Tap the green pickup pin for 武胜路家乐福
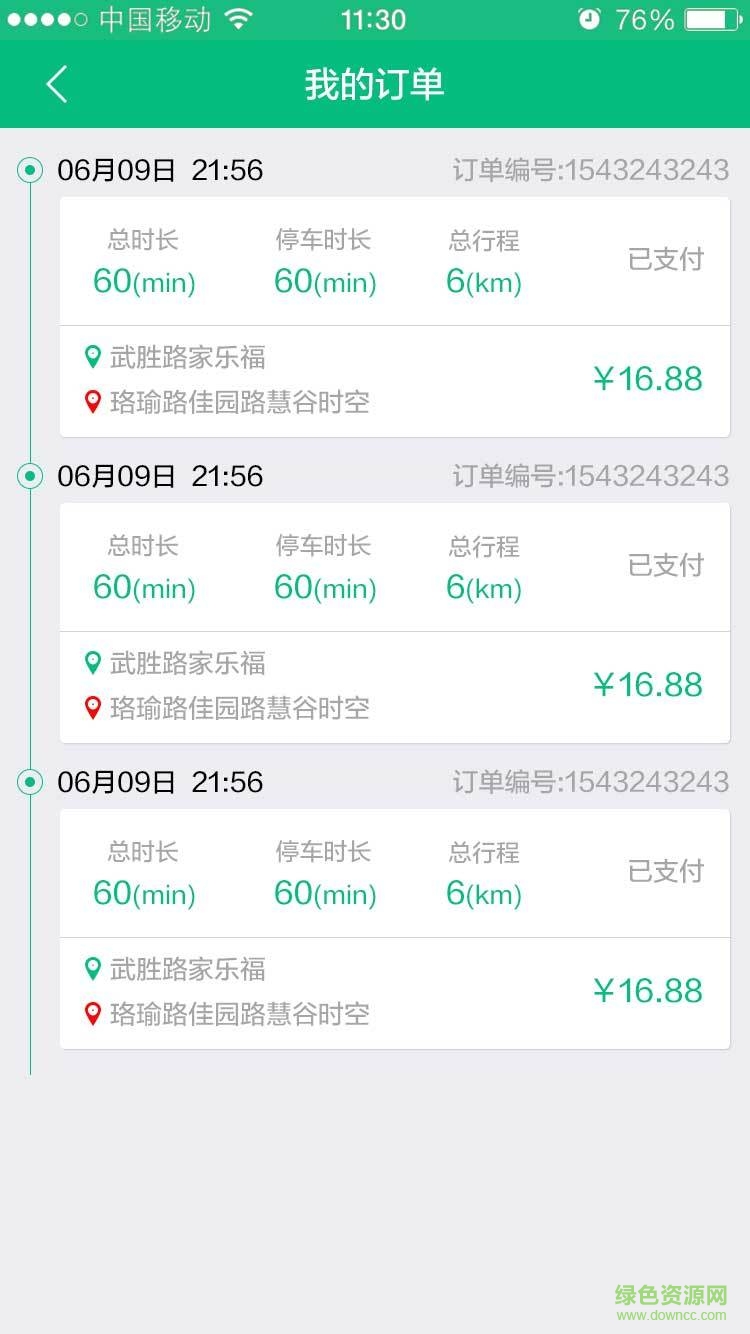The image size is (750, 1334). click(93, 355)
